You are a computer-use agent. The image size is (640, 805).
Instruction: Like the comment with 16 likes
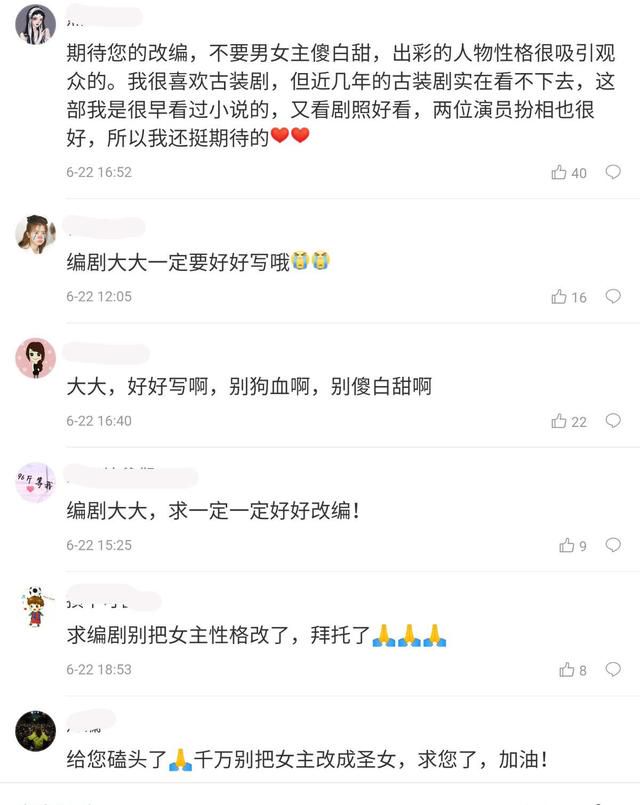tap(559, 297)
